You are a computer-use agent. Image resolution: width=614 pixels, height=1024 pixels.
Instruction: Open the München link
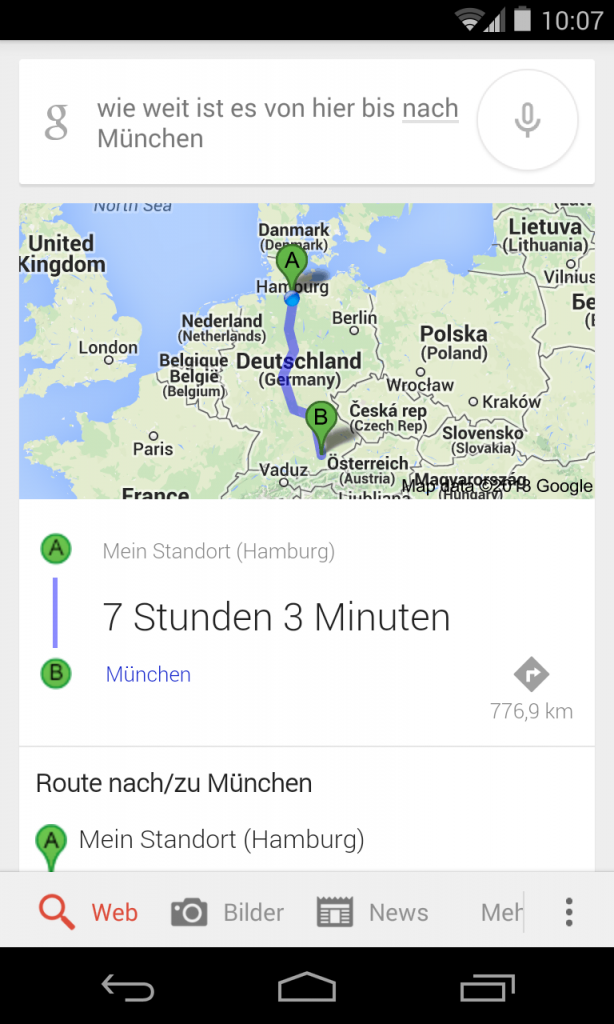pos(148,674)
